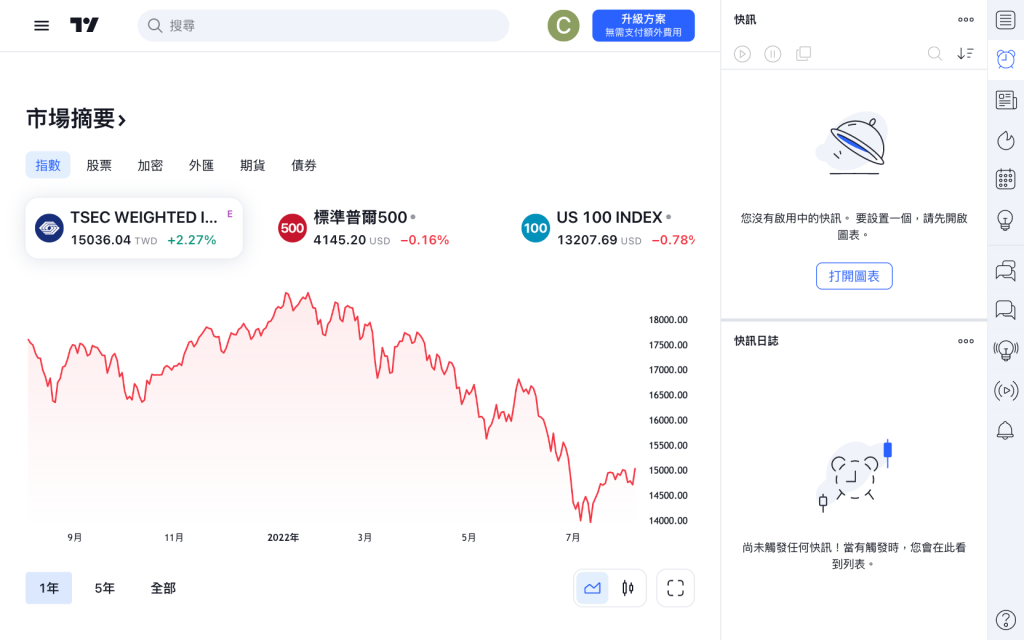
Task: Tap the 打開圖表 button
Action: pyautogui.click(x=854, y=276)
